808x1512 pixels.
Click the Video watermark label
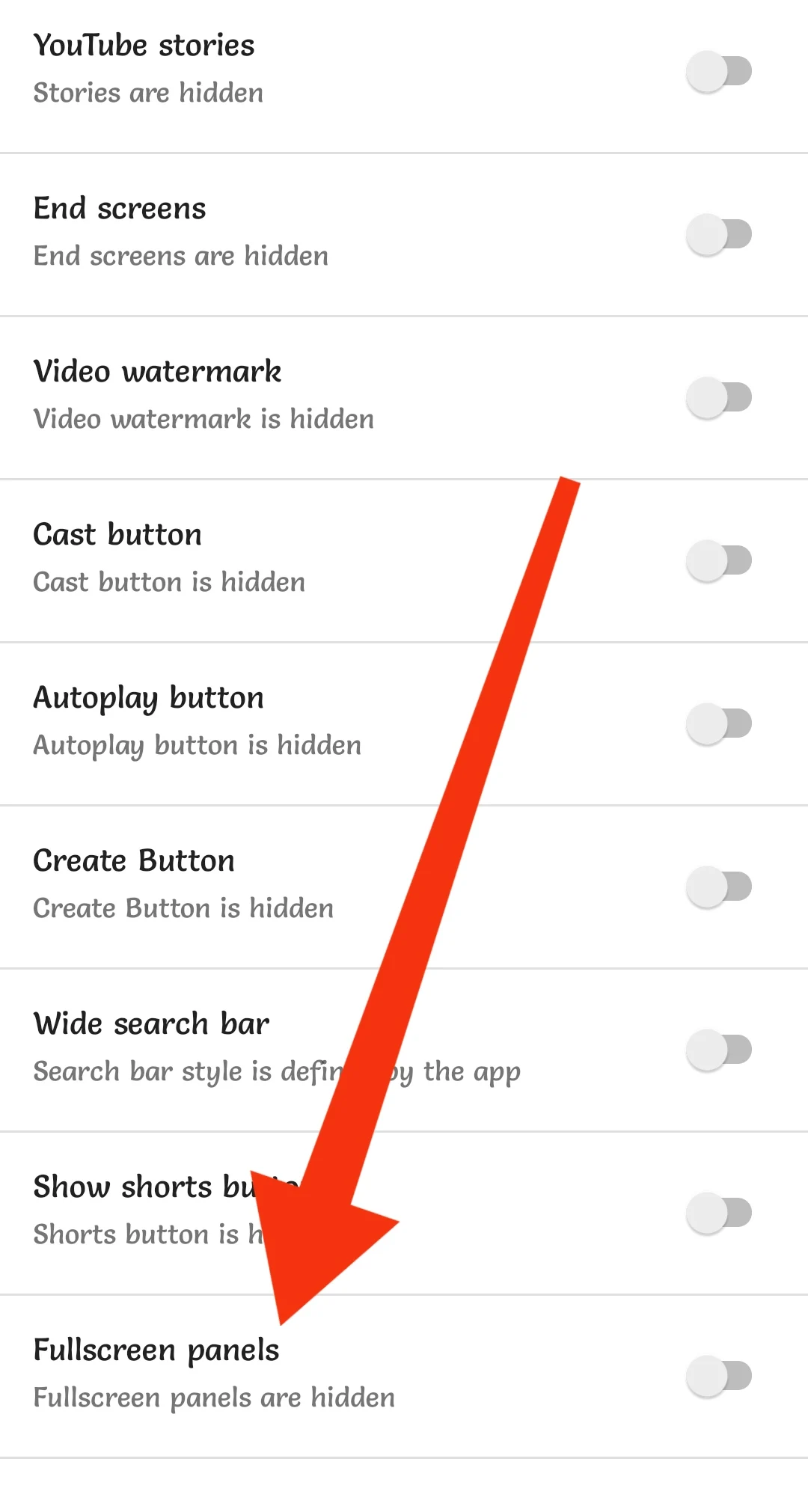(x=157, y=371)
